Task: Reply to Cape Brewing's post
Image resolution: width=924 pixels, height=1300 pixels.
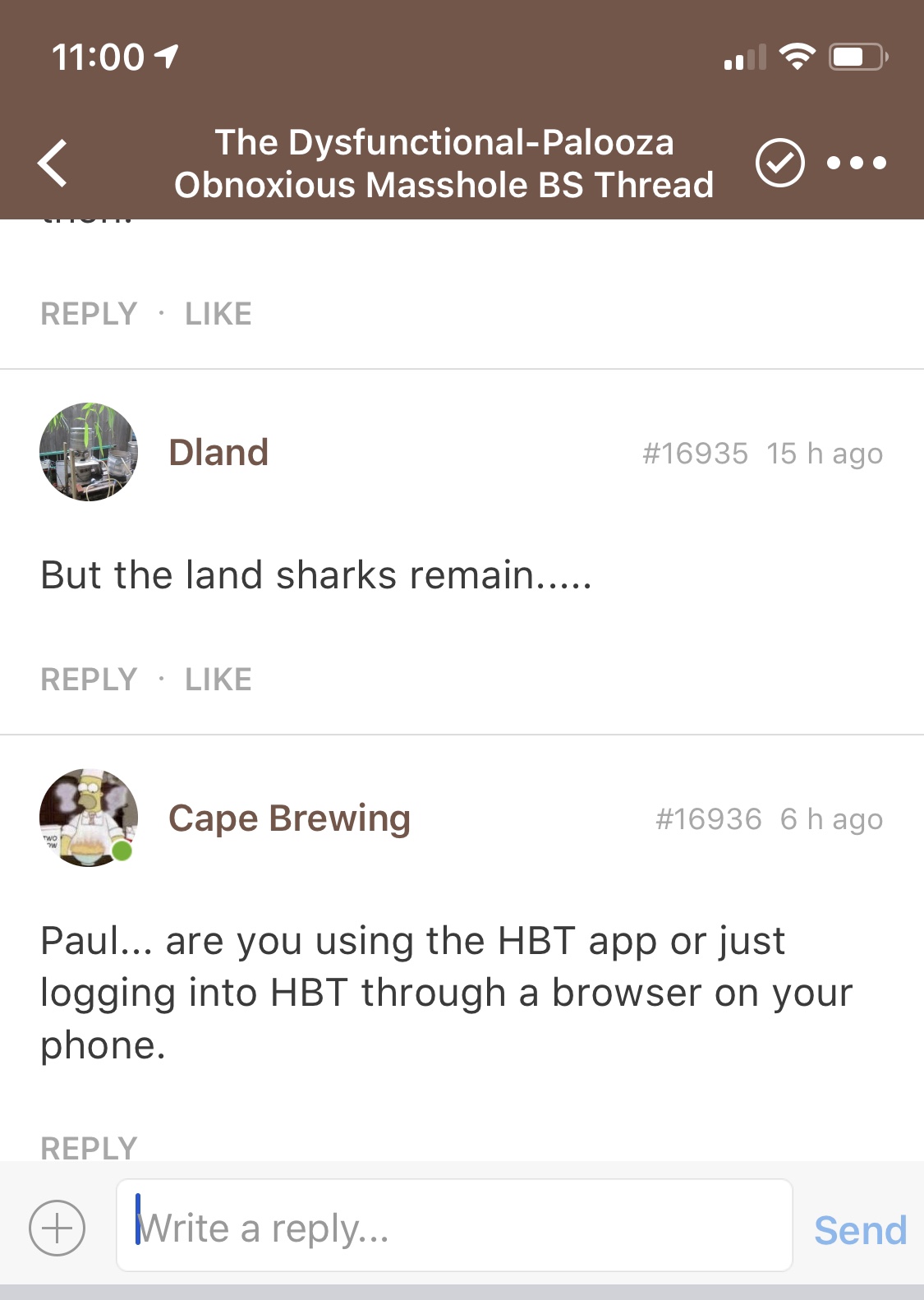Action: pyautogui.click(x=90, y=1147)
